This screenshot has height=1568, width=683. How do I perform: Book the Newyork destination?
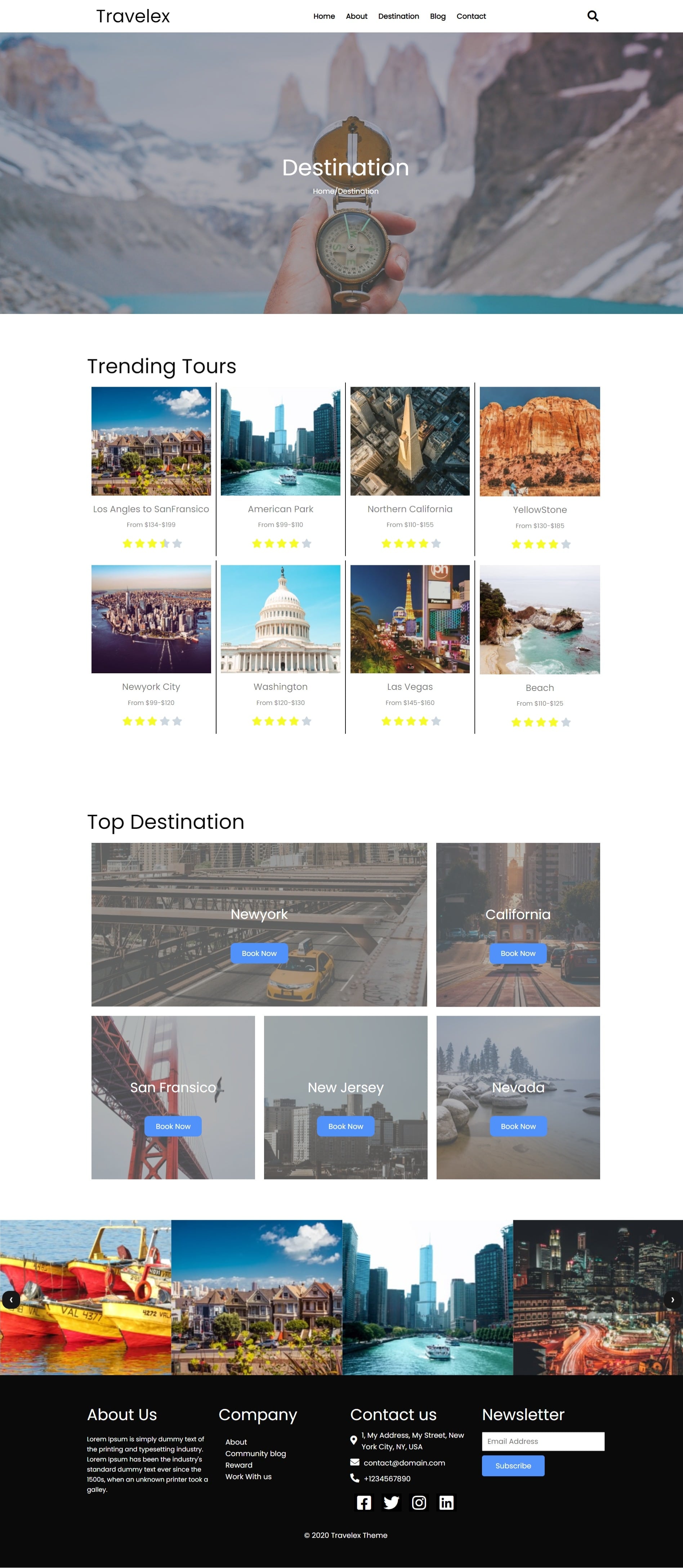point(259,953)
